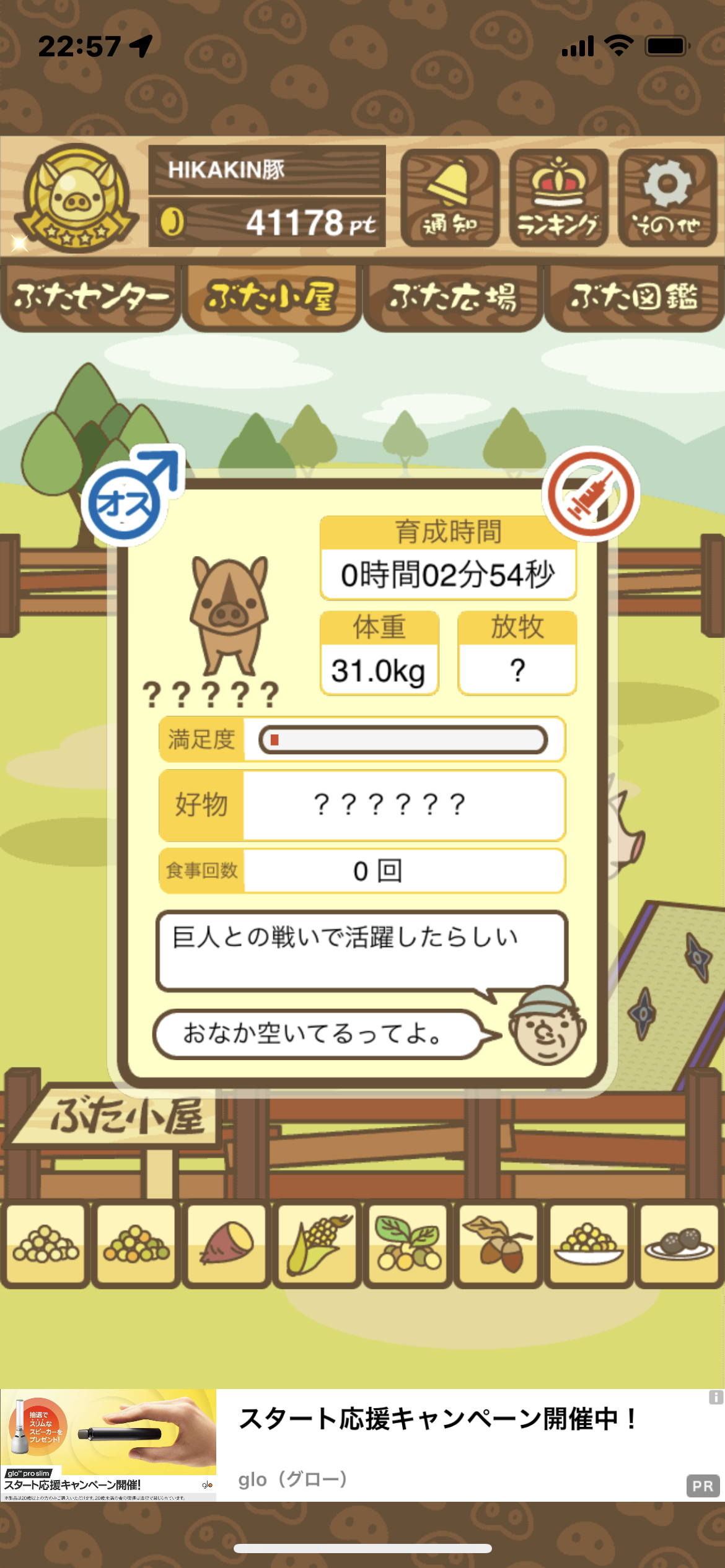Tap the syringe vaccine icon
The width and height of the screenshot is (725, 1568).
pos(591,494)
